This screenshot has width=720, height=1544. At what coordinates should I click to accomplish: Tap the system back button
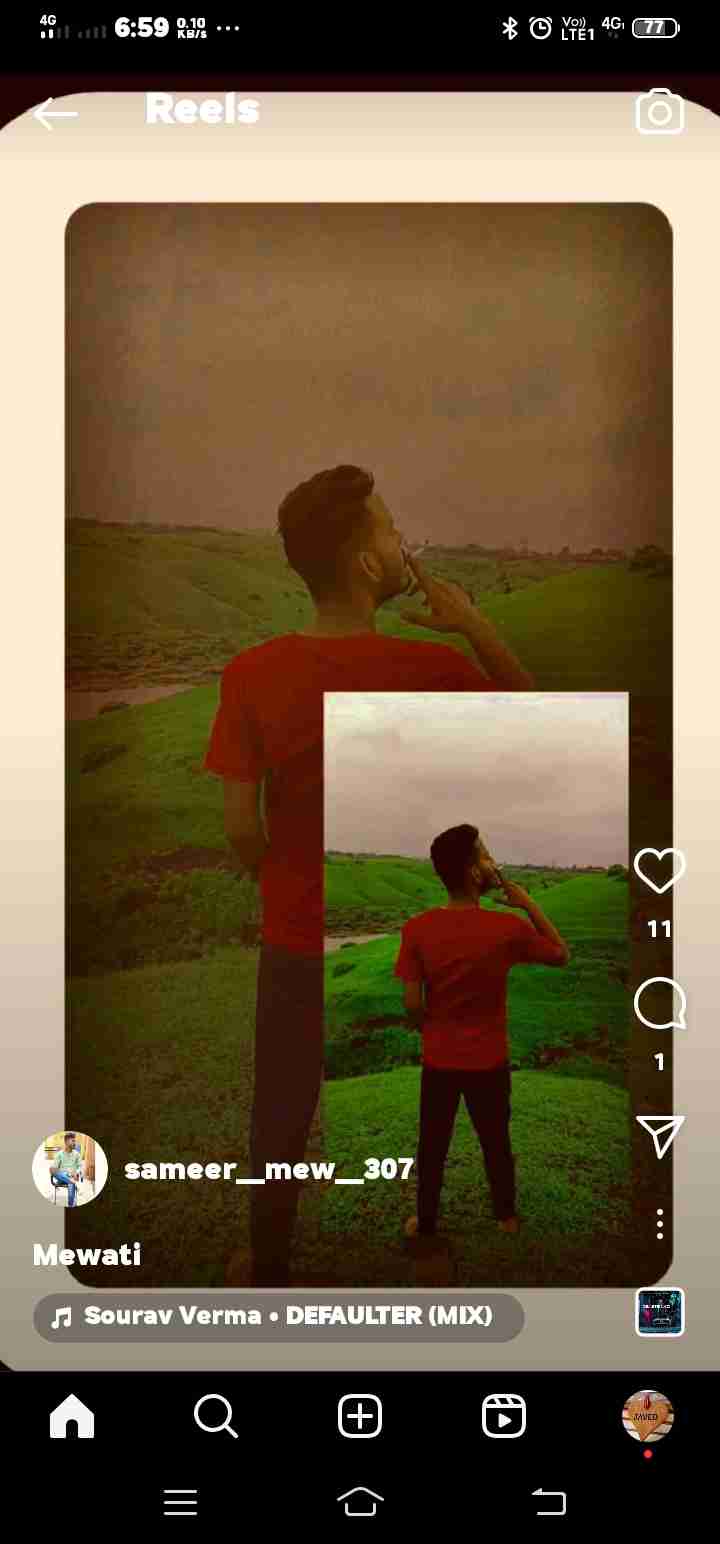(548, 1501)
